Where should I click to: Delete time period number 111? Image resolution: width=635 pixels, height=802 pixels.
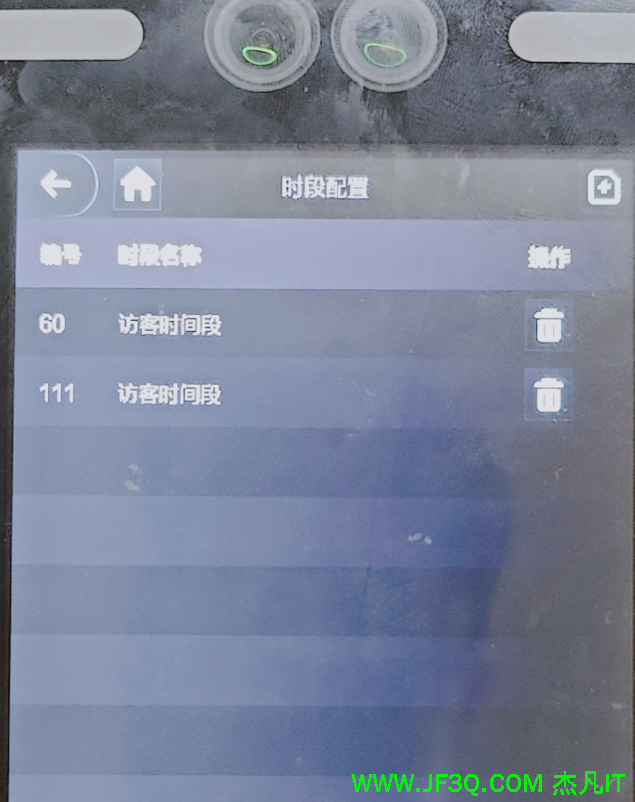[x=548, y=395]
